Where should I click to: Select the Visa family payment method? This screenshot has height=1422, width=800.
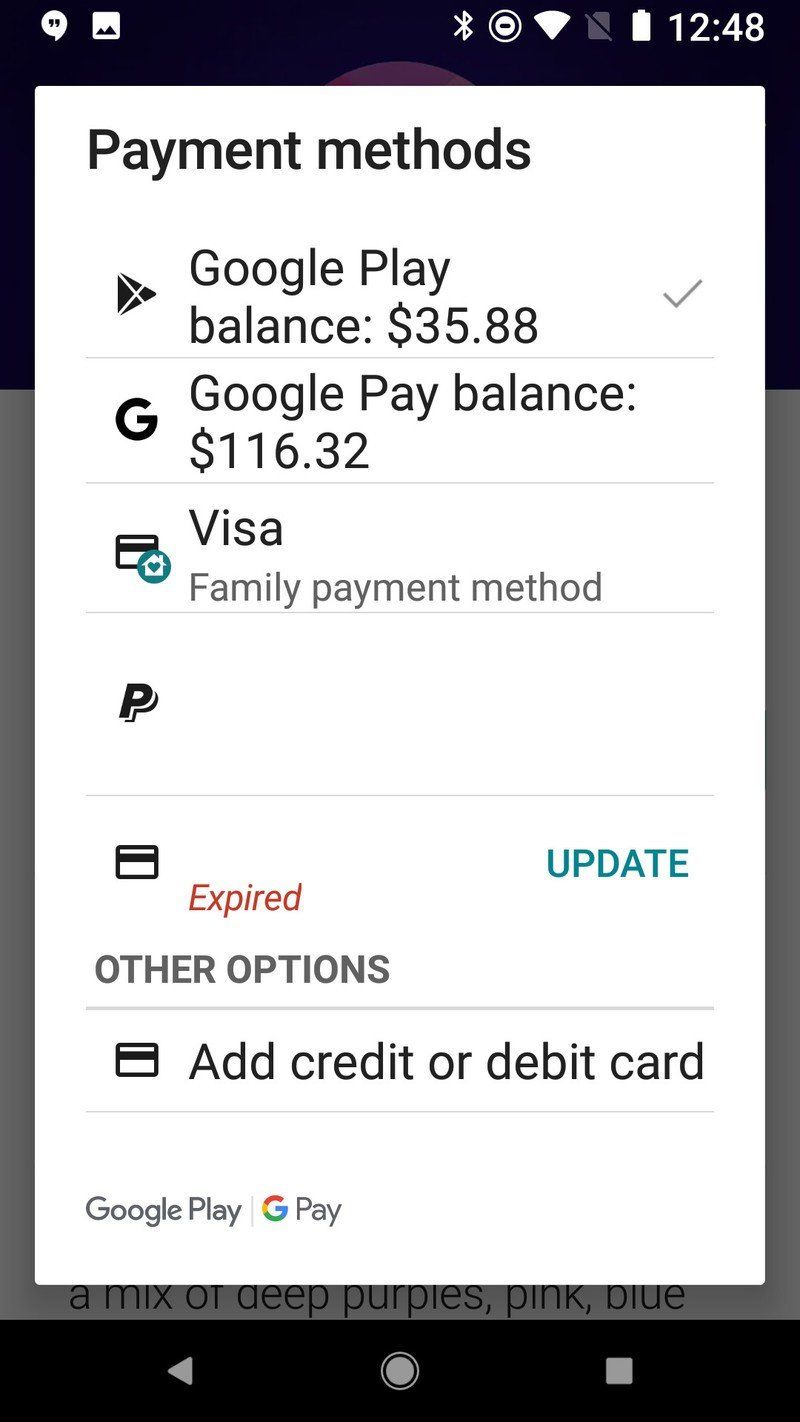(x=400, y=553)
